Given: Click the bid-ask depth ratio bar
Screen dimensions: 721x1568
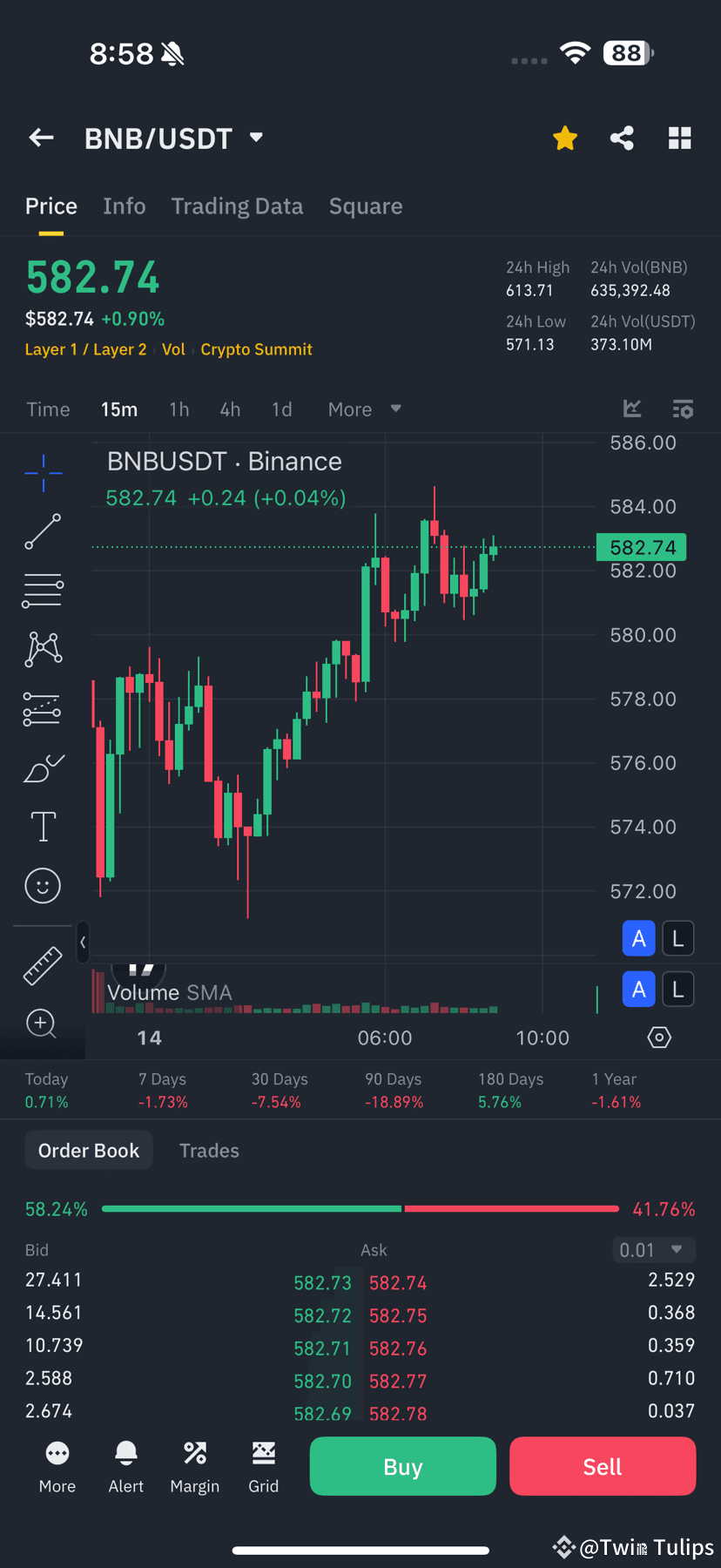Looking at the screenshot, I should [x=360, y=1208].
